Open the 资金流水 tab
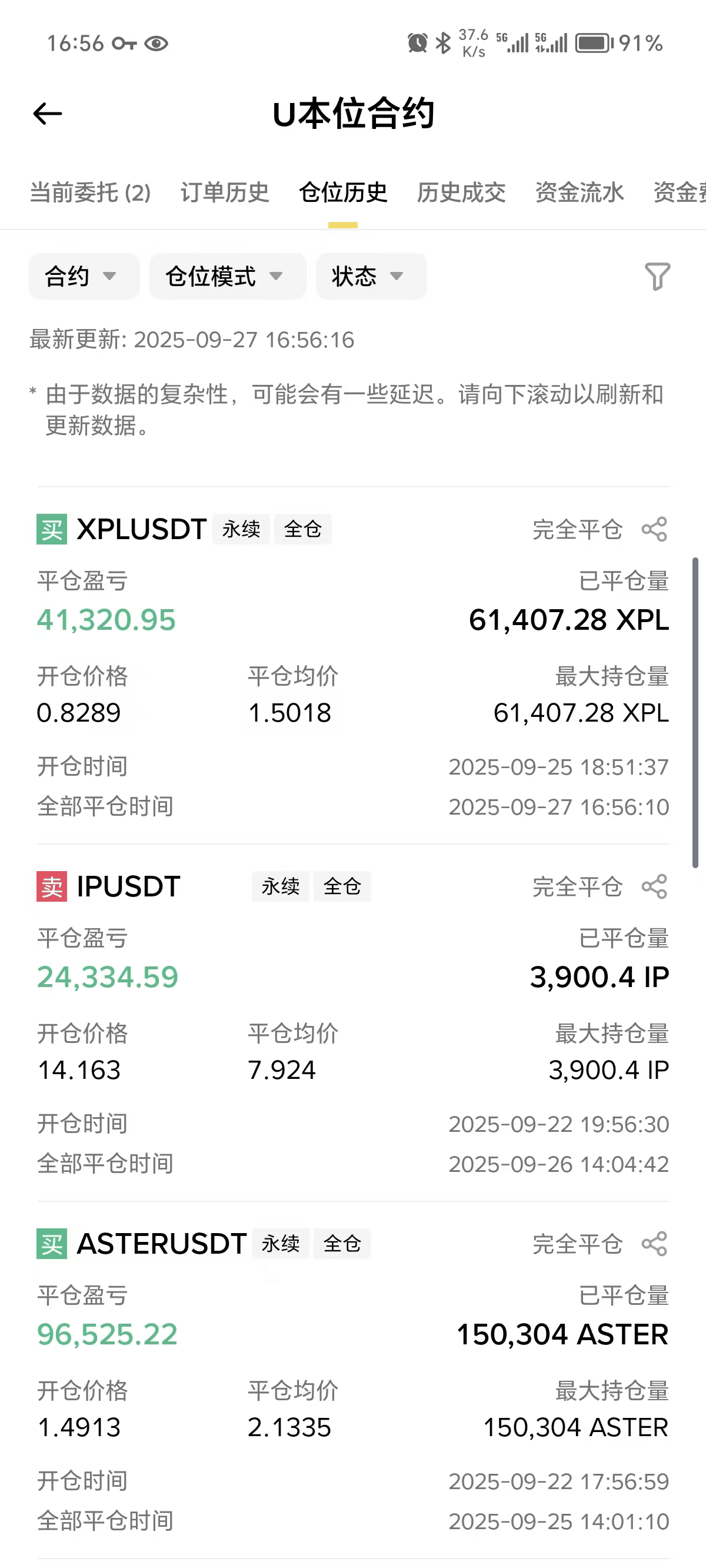This screenshot has width=706, height=1568. click(579, 192)
